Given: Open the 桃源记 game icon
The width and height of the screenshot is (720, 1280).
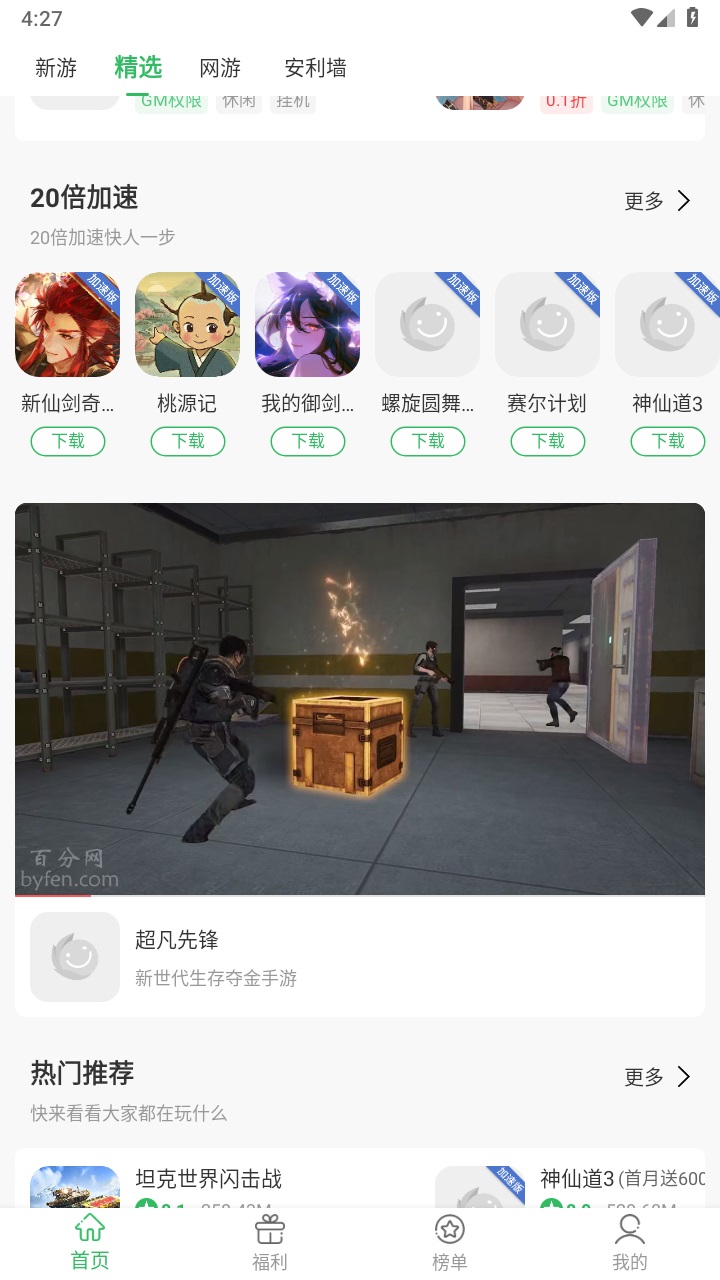Looking at the screenshot, I should point(187,325).
